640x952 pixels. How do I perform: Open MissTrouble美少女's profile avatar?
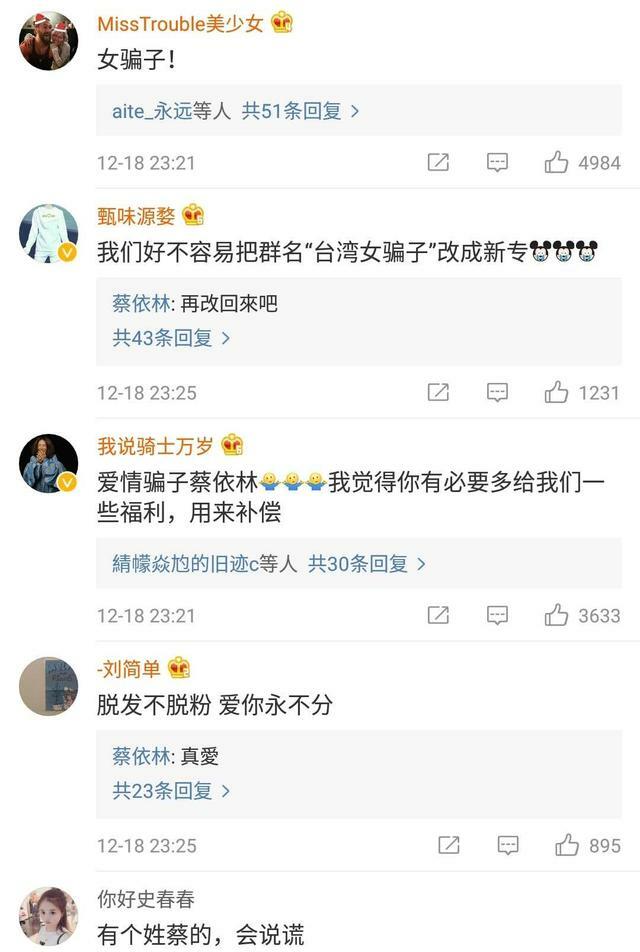pos(48,41)
